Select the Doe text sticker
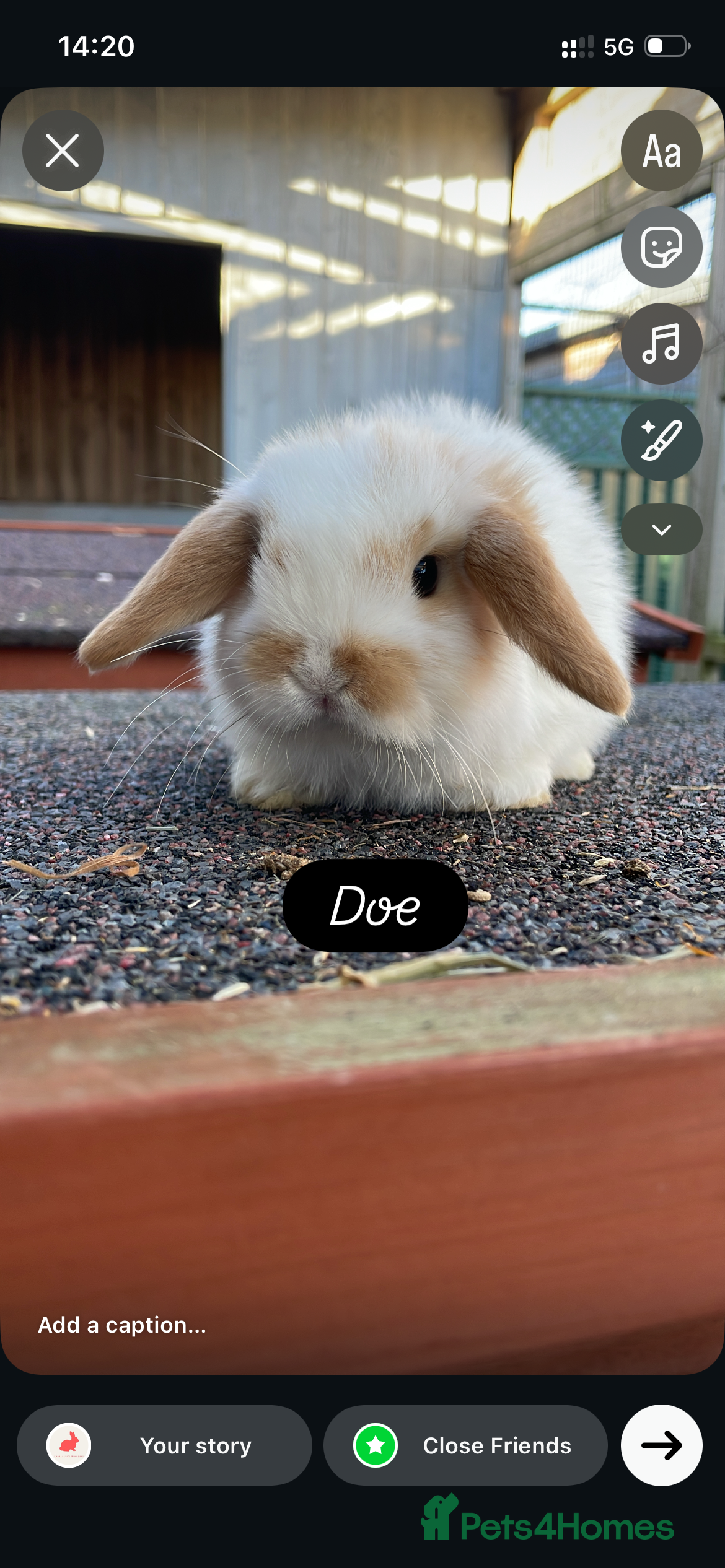Viewport: 725px width, 1568px height. click(x=375, y=907)
